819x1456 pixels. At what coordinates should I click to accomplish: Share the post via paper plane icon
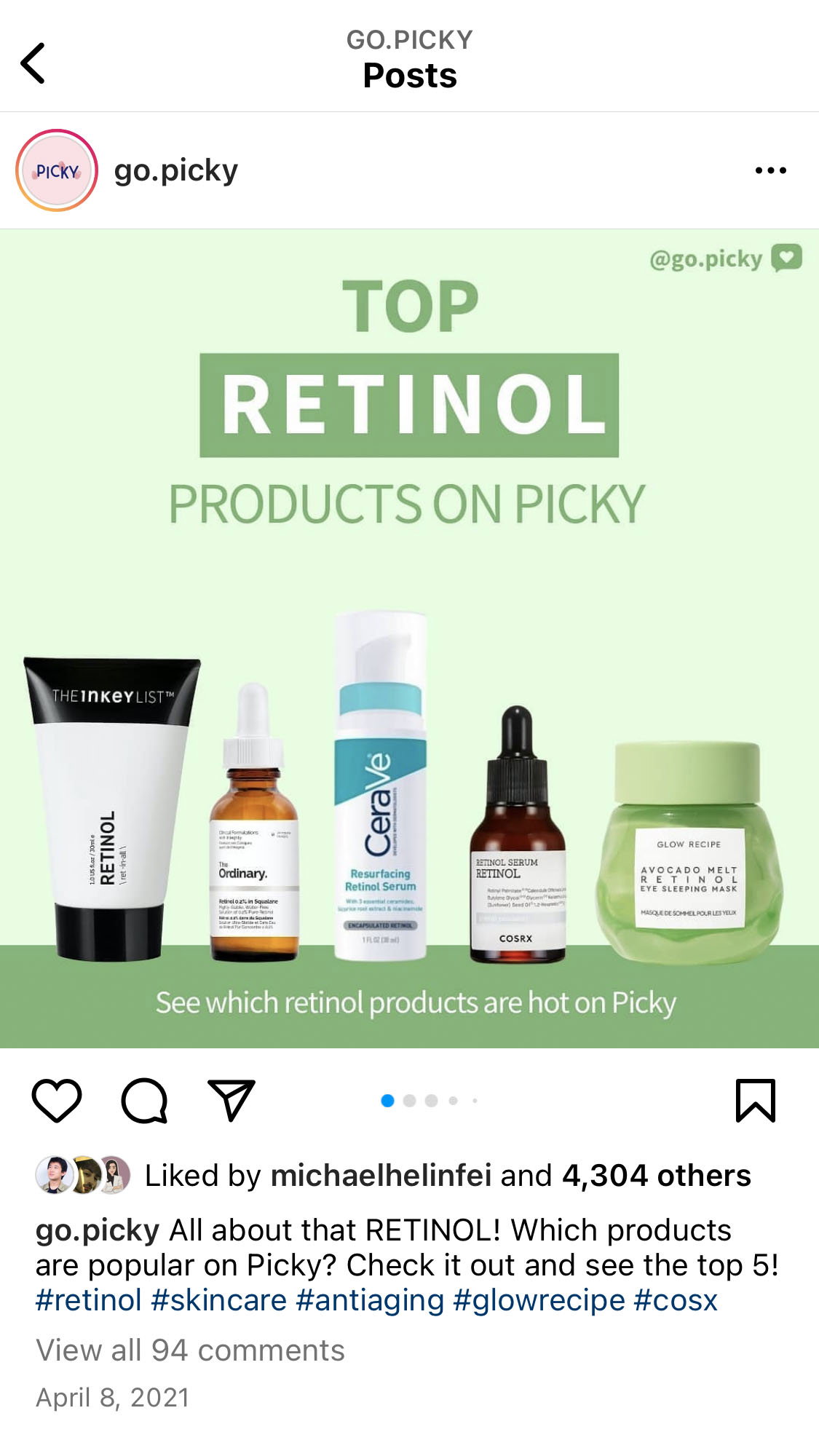click(x=232, y=1100)
